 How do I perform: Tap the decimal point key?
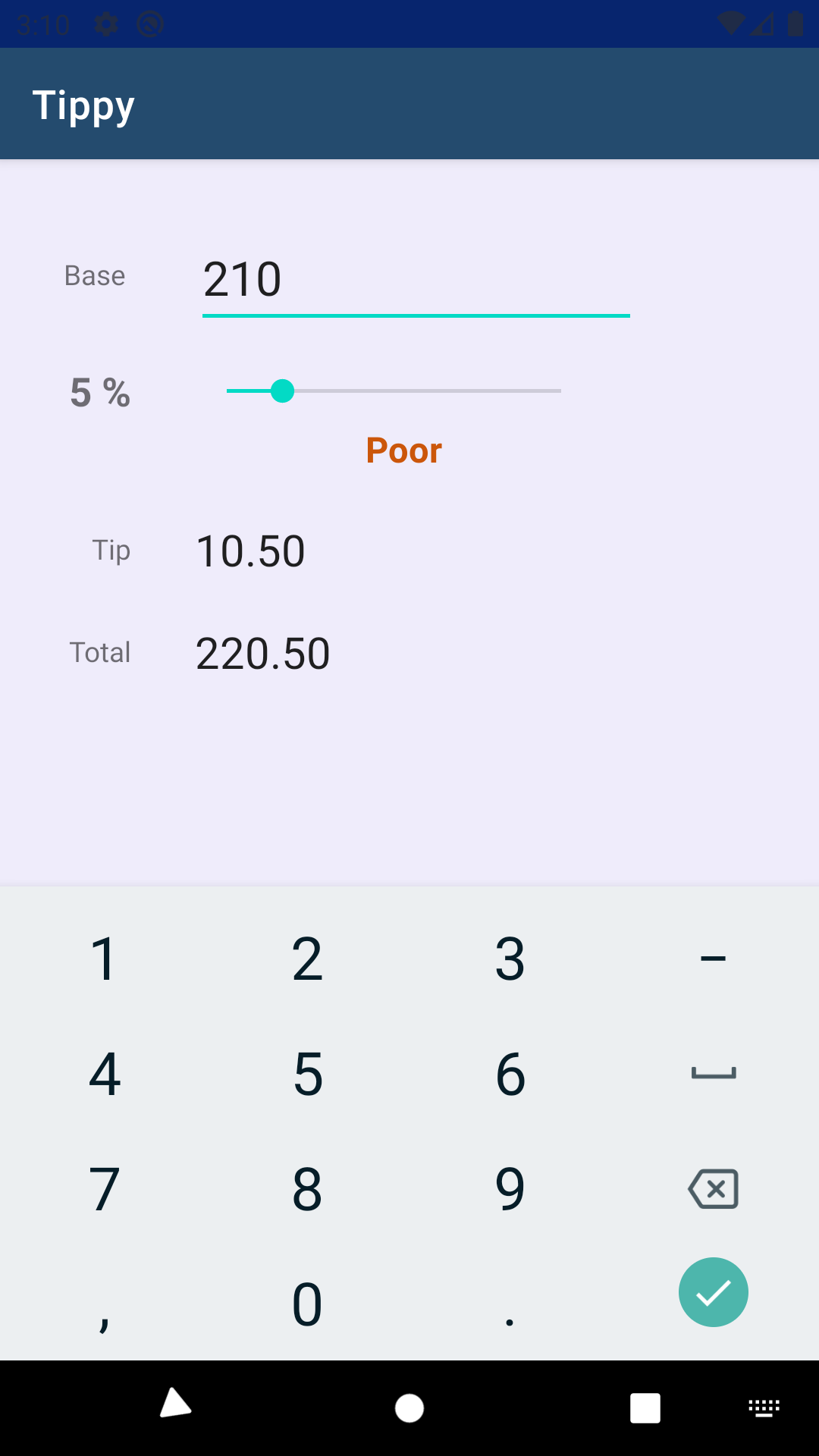point(510,1303)
